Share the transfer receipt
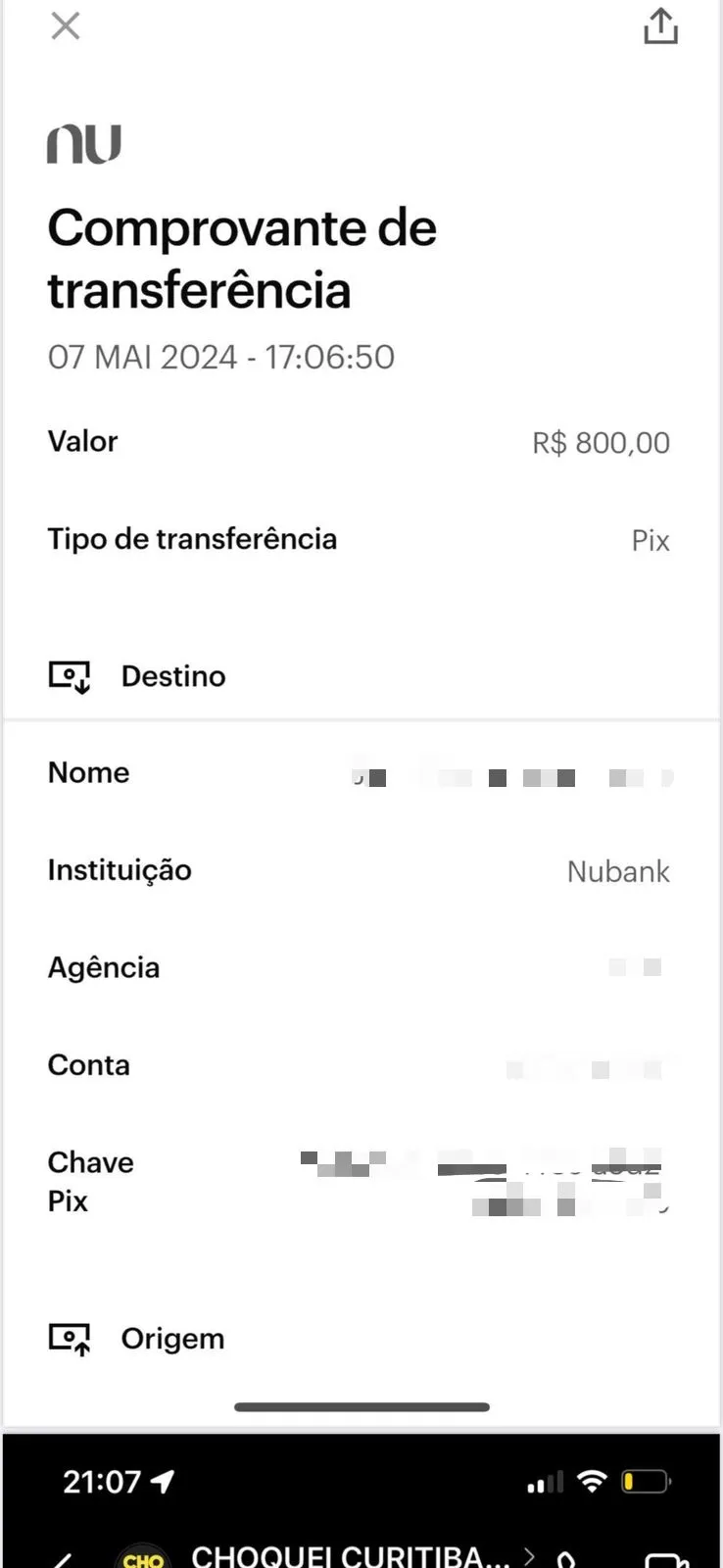The image size is (723, 1568). (x=660, y=26)
